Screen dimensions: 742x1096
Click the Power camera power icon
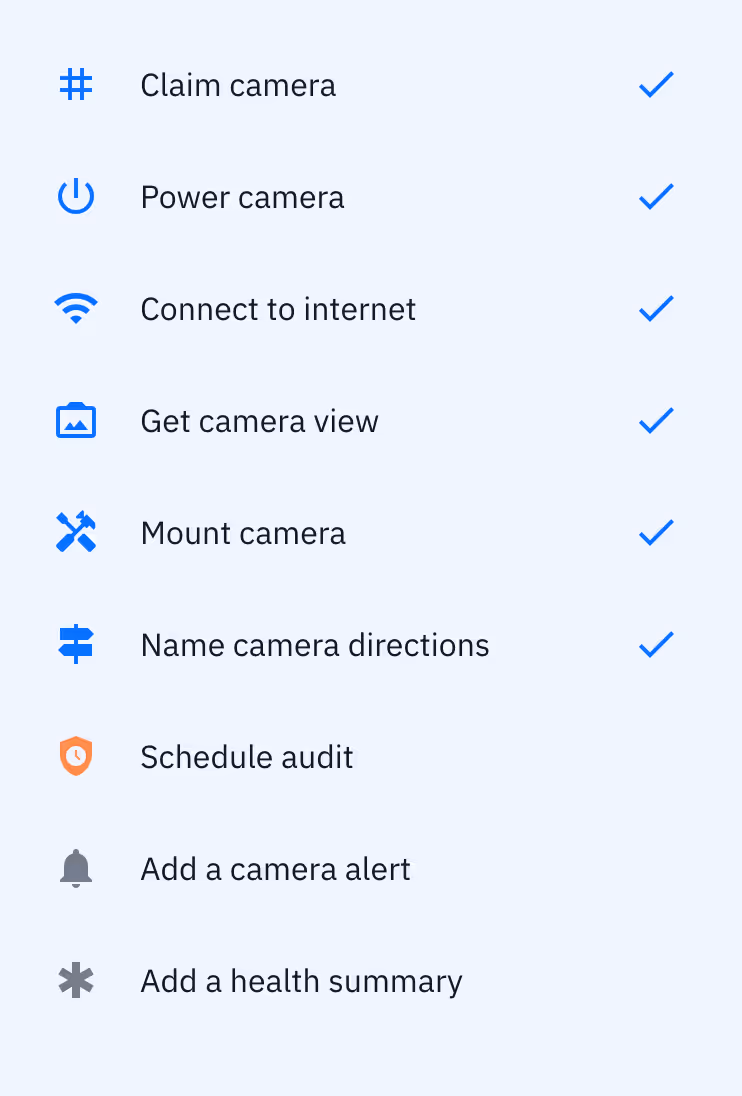[75, 197]
